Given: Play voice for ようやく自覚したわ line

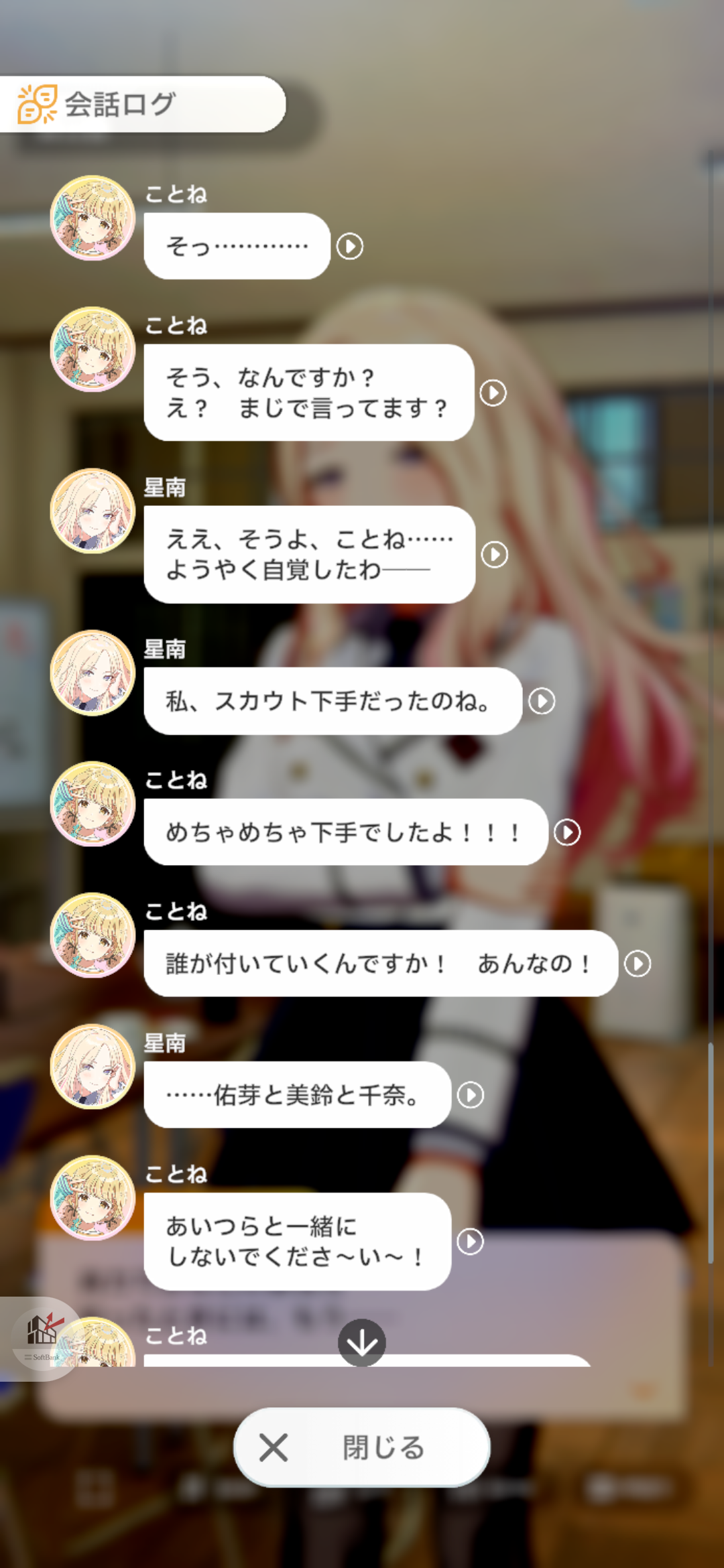Looking at the screenshot, I should 495,555.
